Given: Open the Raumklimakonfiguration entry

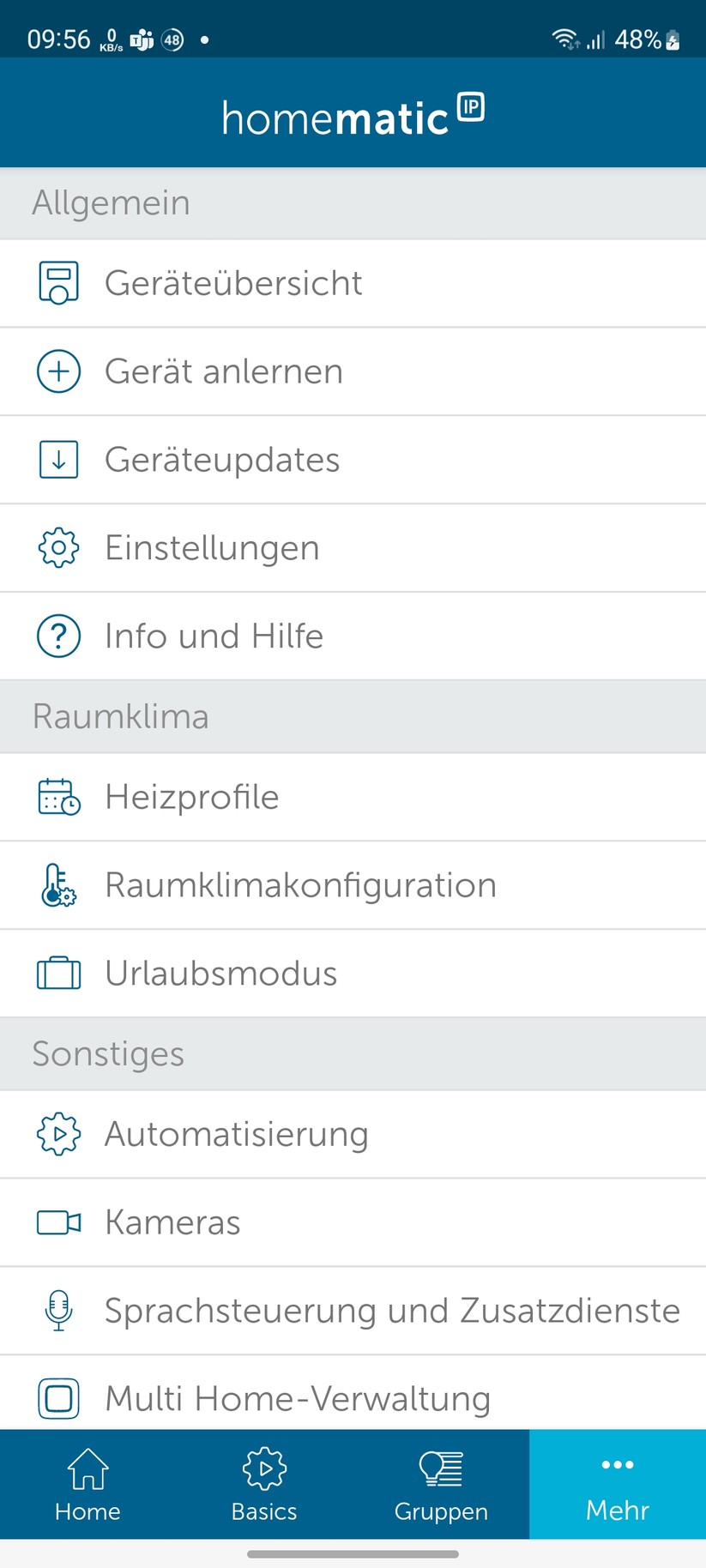Looking at the screenshot, I should [300, 884].
